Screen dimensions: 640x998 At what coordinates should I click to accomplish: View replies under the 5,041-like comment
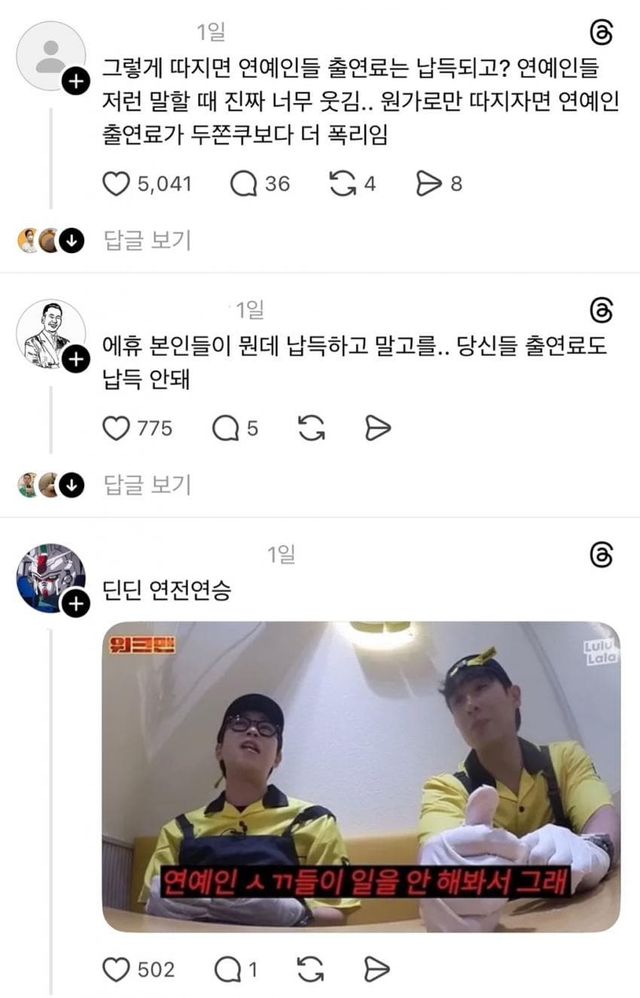pyautogui.click(x=147, y=240)
